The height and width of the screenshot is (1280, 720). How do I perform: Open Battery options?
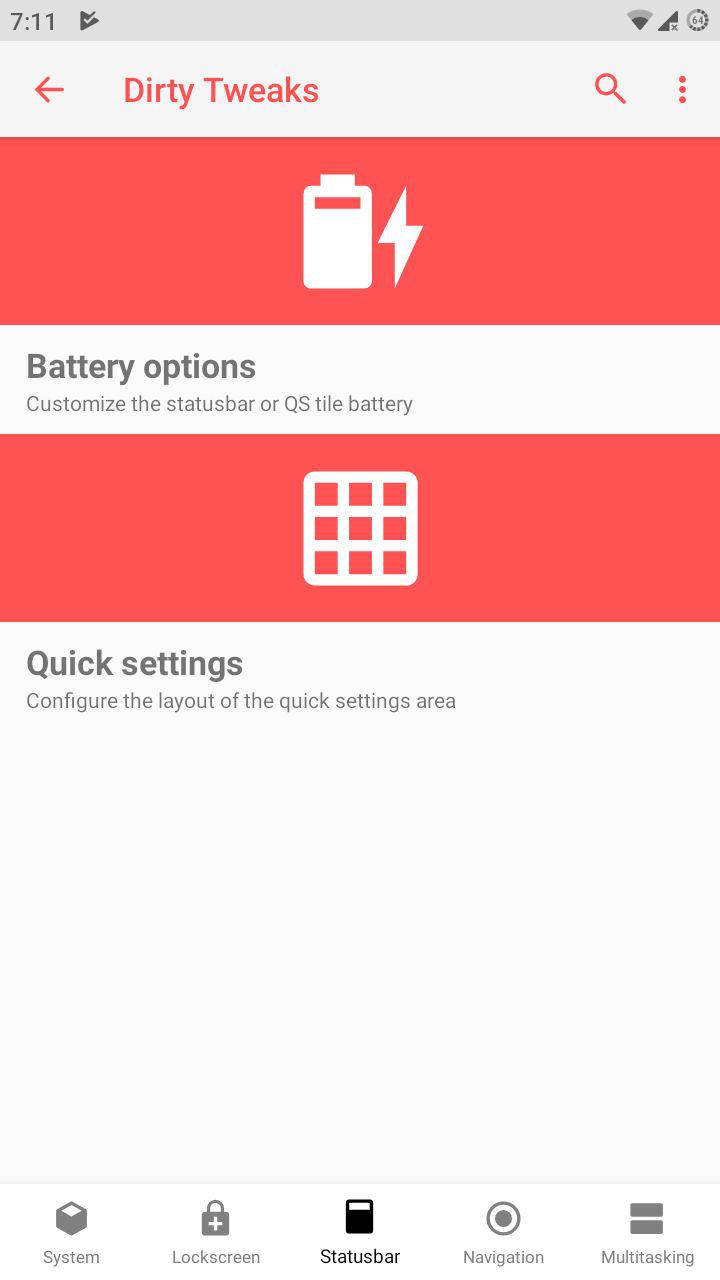360,285
